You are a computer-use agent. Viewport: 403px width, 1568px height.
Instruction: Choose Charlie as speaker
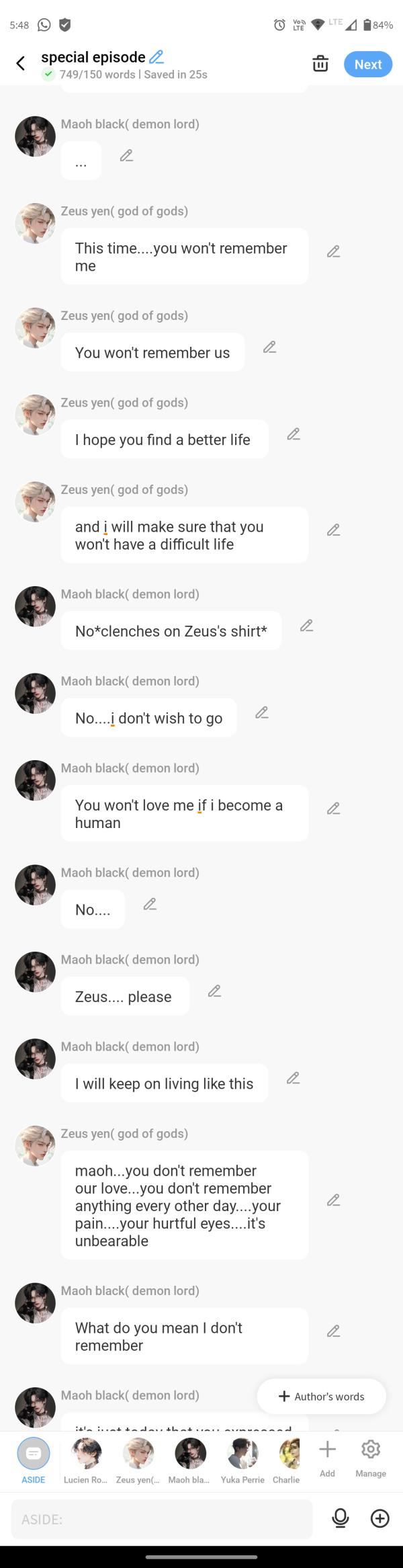287,1459
